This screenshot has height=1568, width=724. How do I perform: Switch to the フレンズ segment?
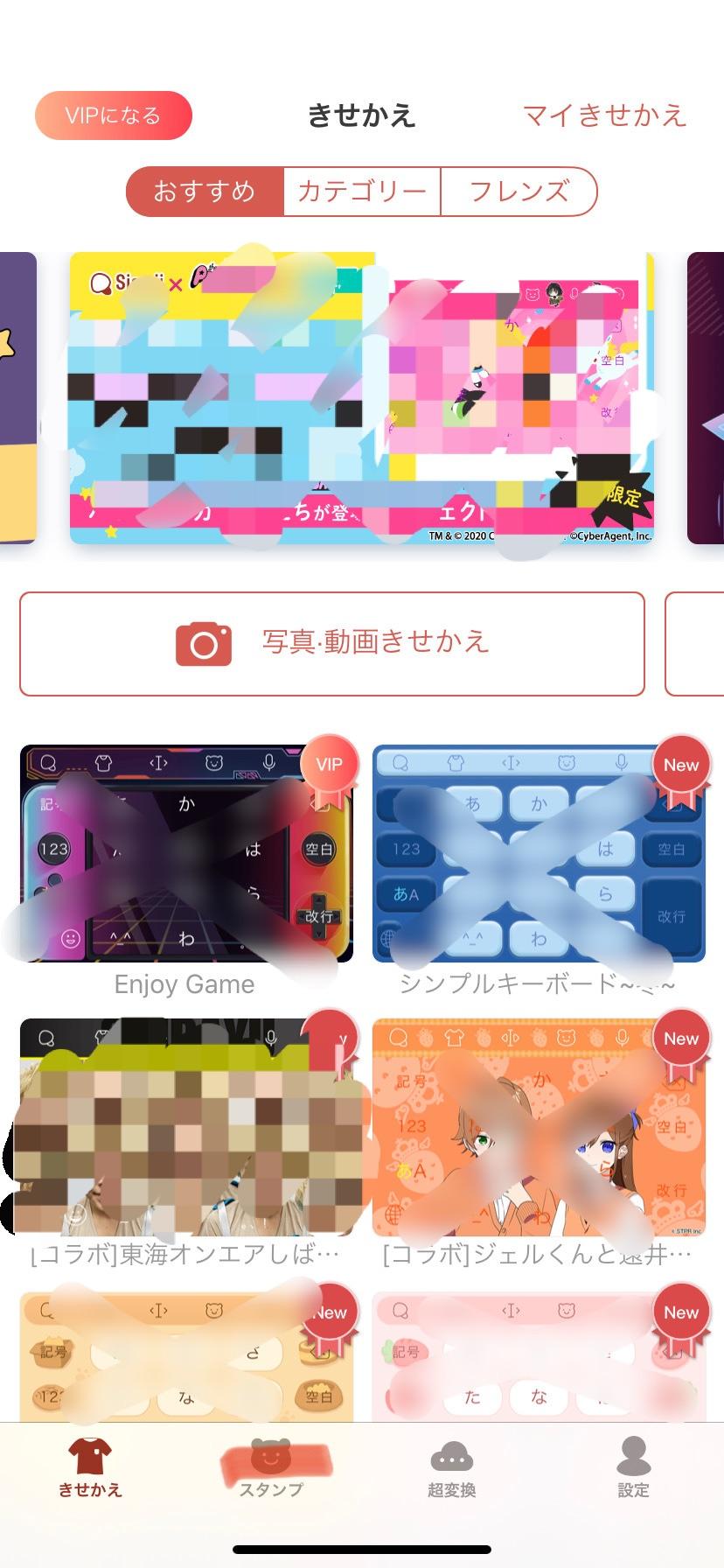[519, 192]
